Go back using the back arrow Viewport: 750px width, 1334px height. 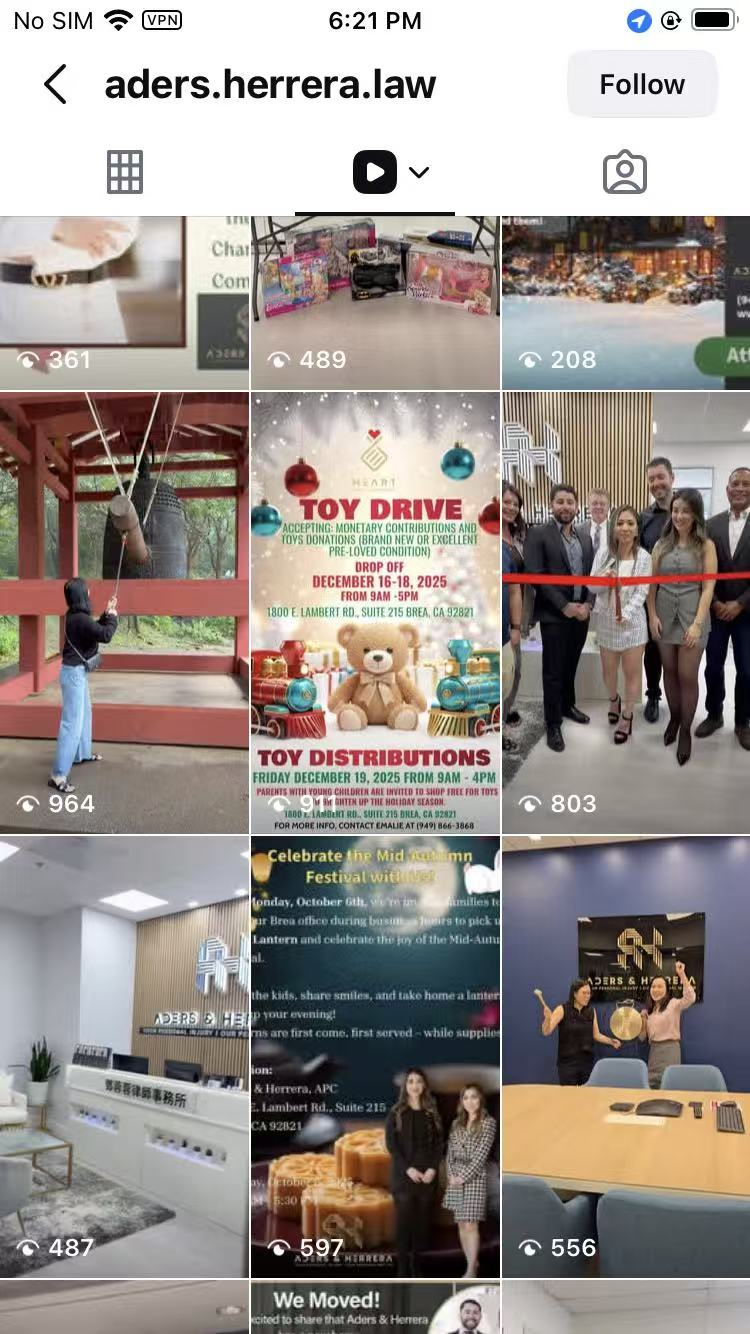pyautogui.click(x=56, y=85)
